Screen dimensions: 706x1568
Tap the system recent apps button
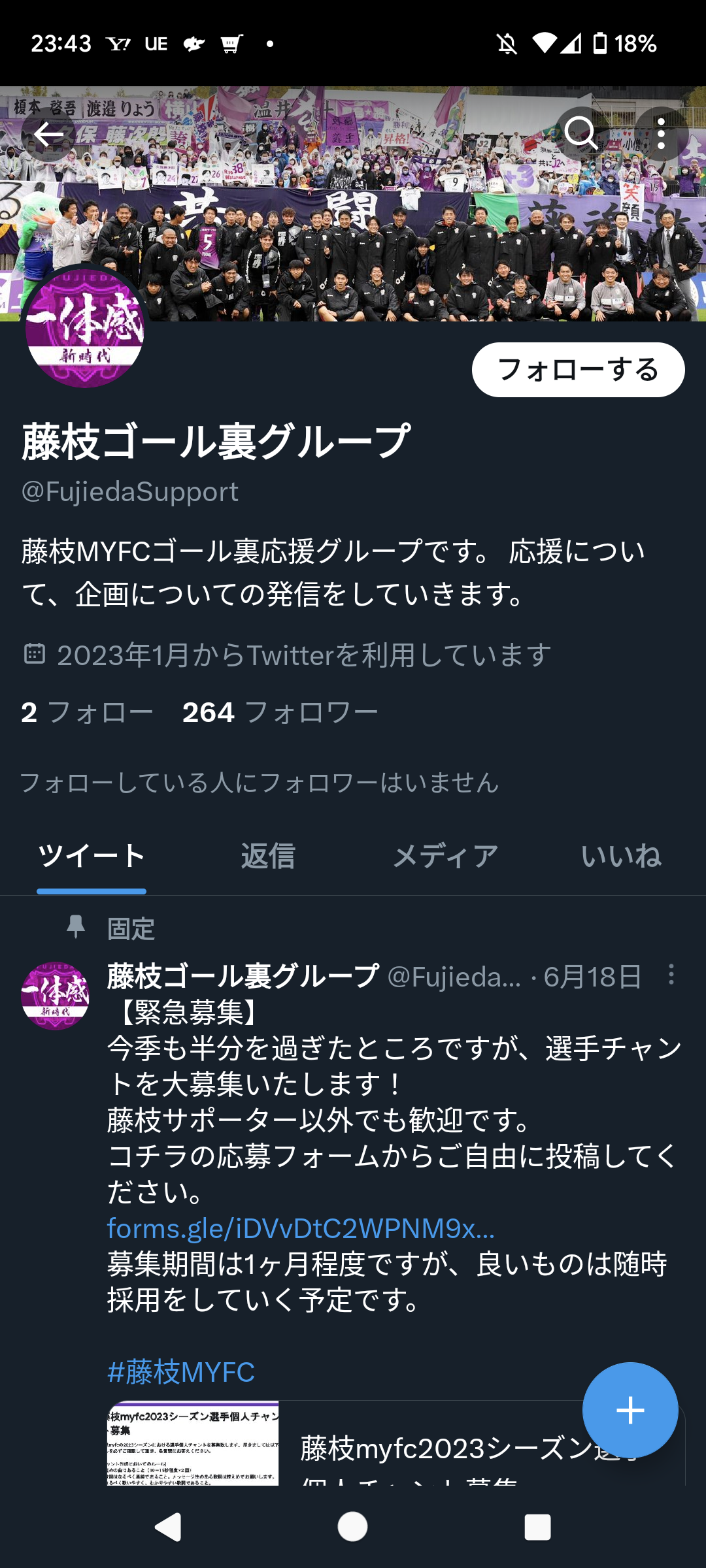click(x=537, y=1527)
